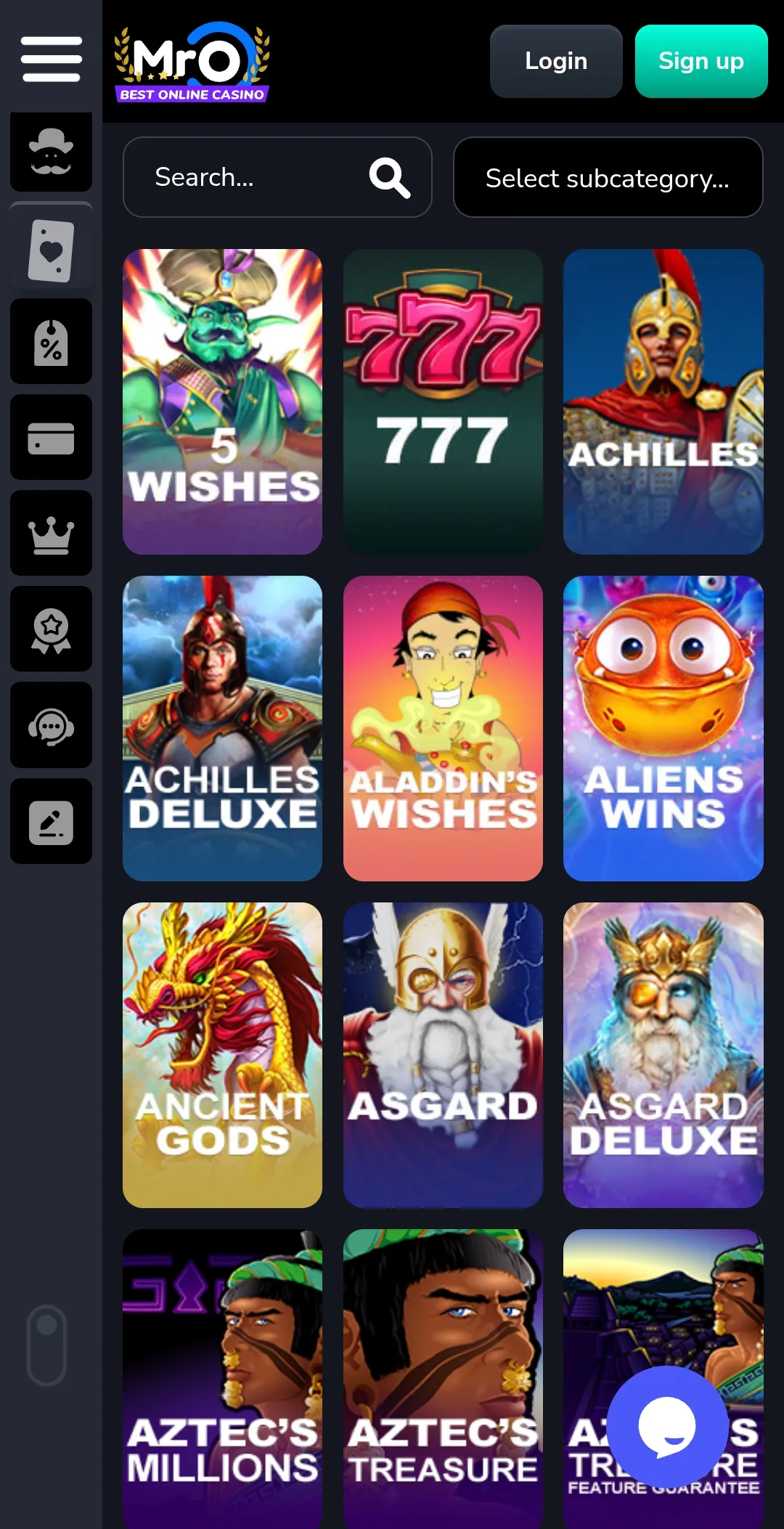Expand the Select subcategory dropdown
The height and width of the screenshot is (1529, 784).
point(608,177)
